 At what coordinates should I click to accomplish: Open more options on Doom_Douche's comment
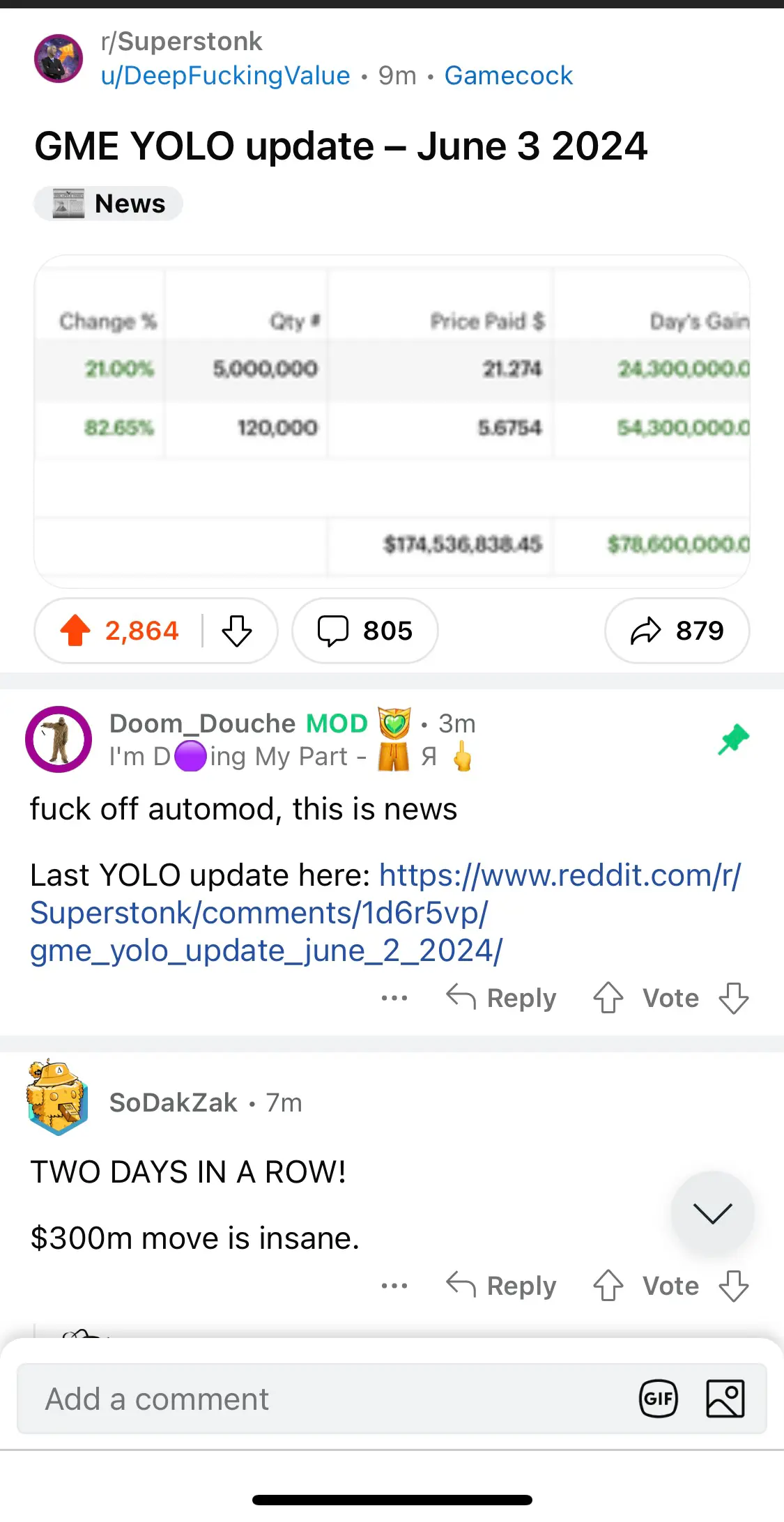(394, 998)
